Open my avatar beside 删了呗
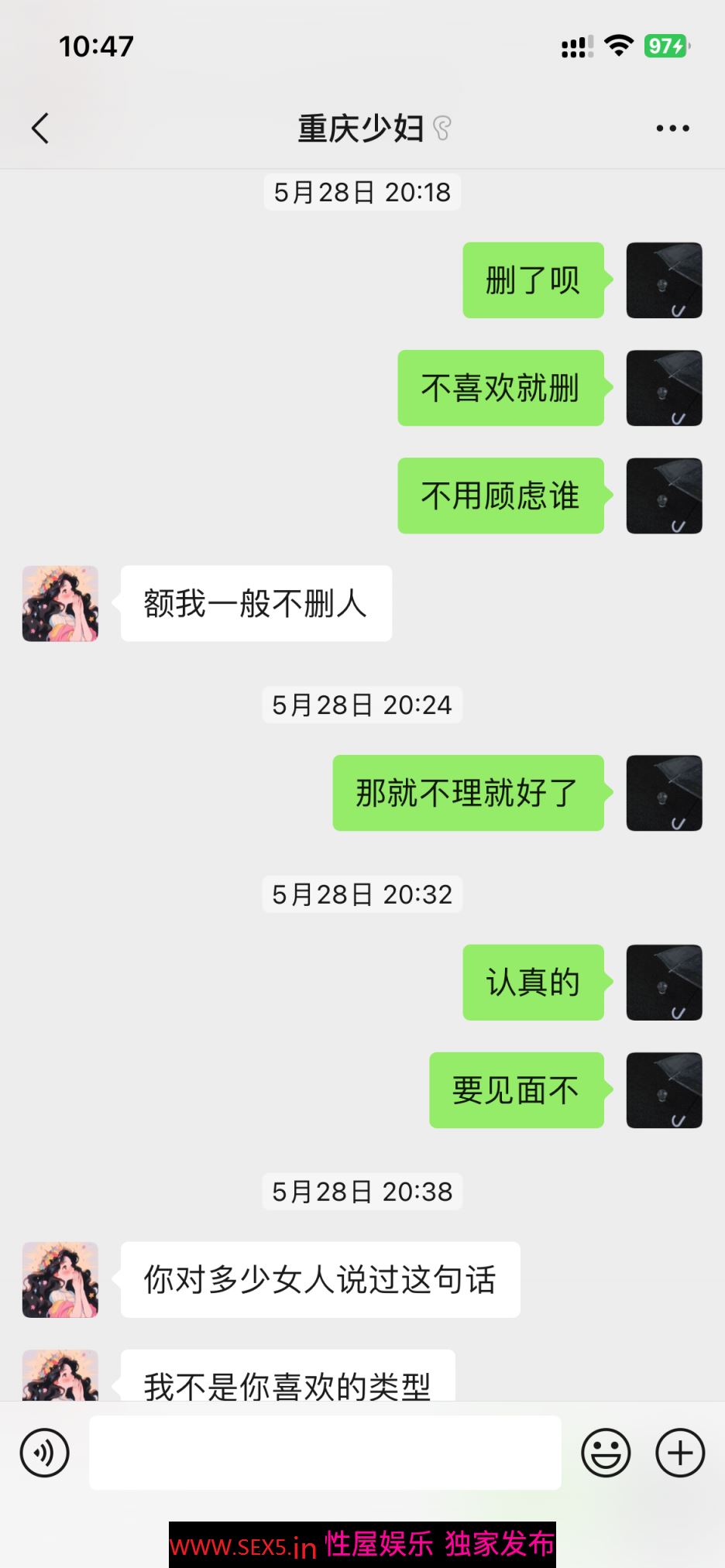The height and width of the screenshot is (1568, 725). tap(664, 280)
